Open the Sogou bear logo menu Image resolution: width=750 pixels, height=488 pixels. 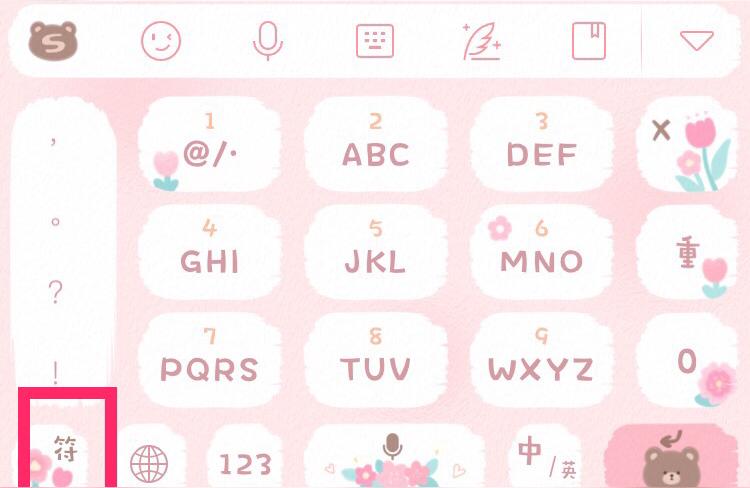[x=52, y=41]
